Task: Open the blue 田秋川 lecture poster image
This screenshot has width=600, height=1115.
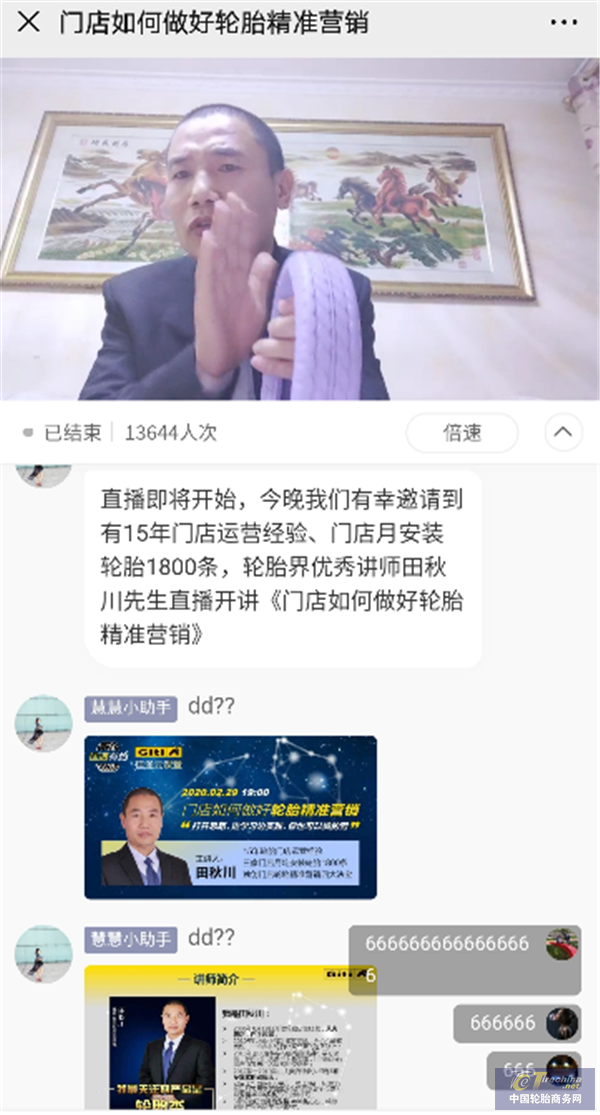Action: coord(230,817)
